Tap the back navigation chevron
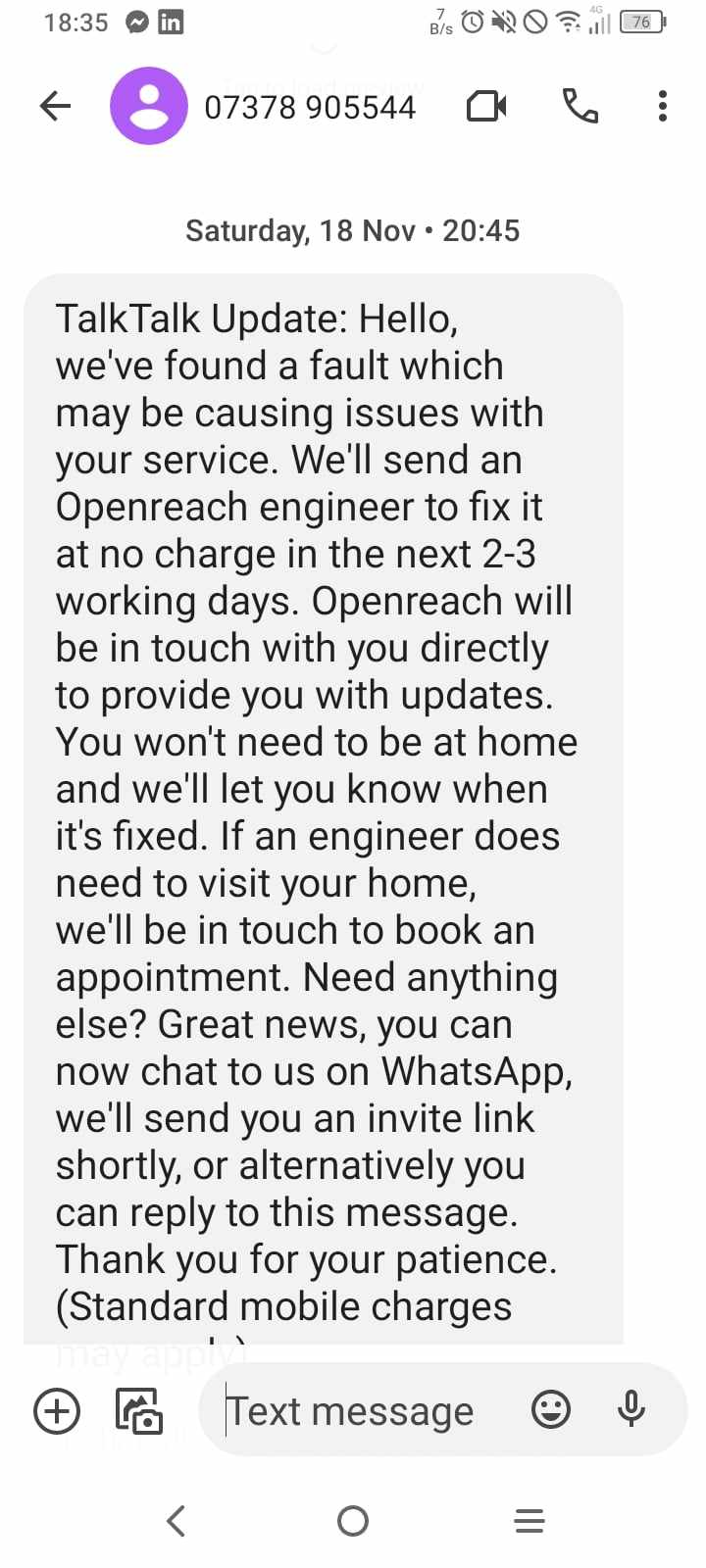The width and height of the screenshot is (706, 1568). click(176, 1521)
